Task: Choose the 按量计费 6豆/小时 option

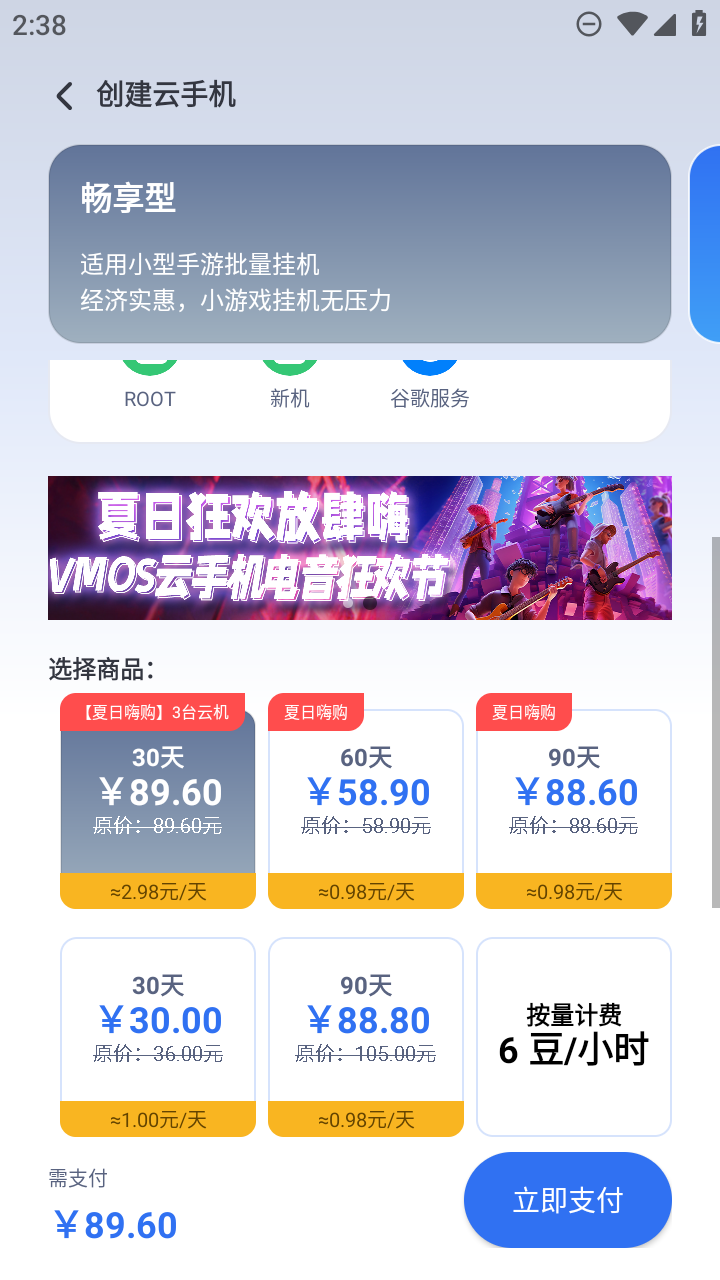Action: [573, 1035]
